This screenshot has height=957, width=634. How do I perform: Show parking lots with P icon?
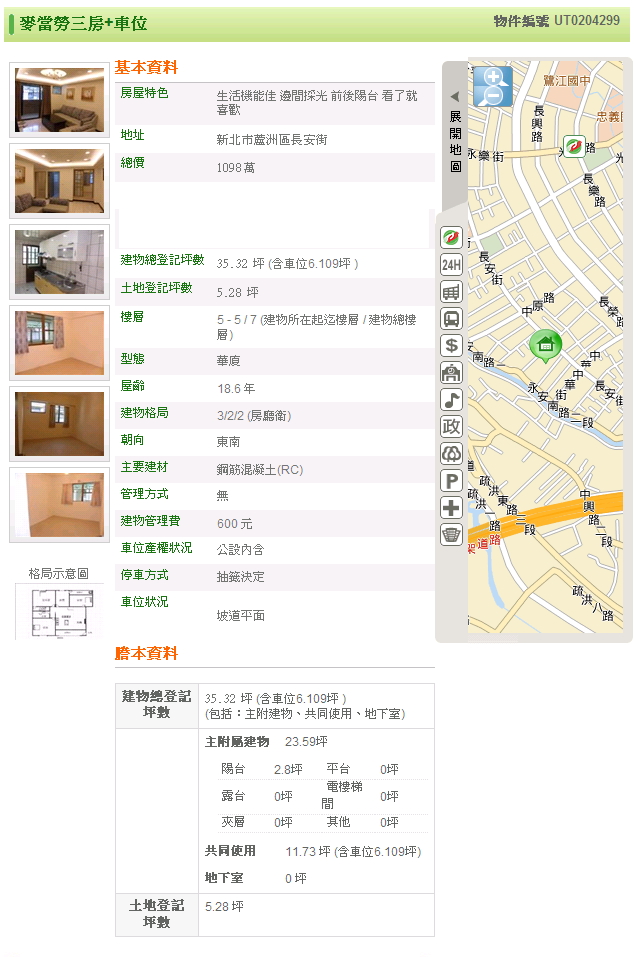(451, 481)
